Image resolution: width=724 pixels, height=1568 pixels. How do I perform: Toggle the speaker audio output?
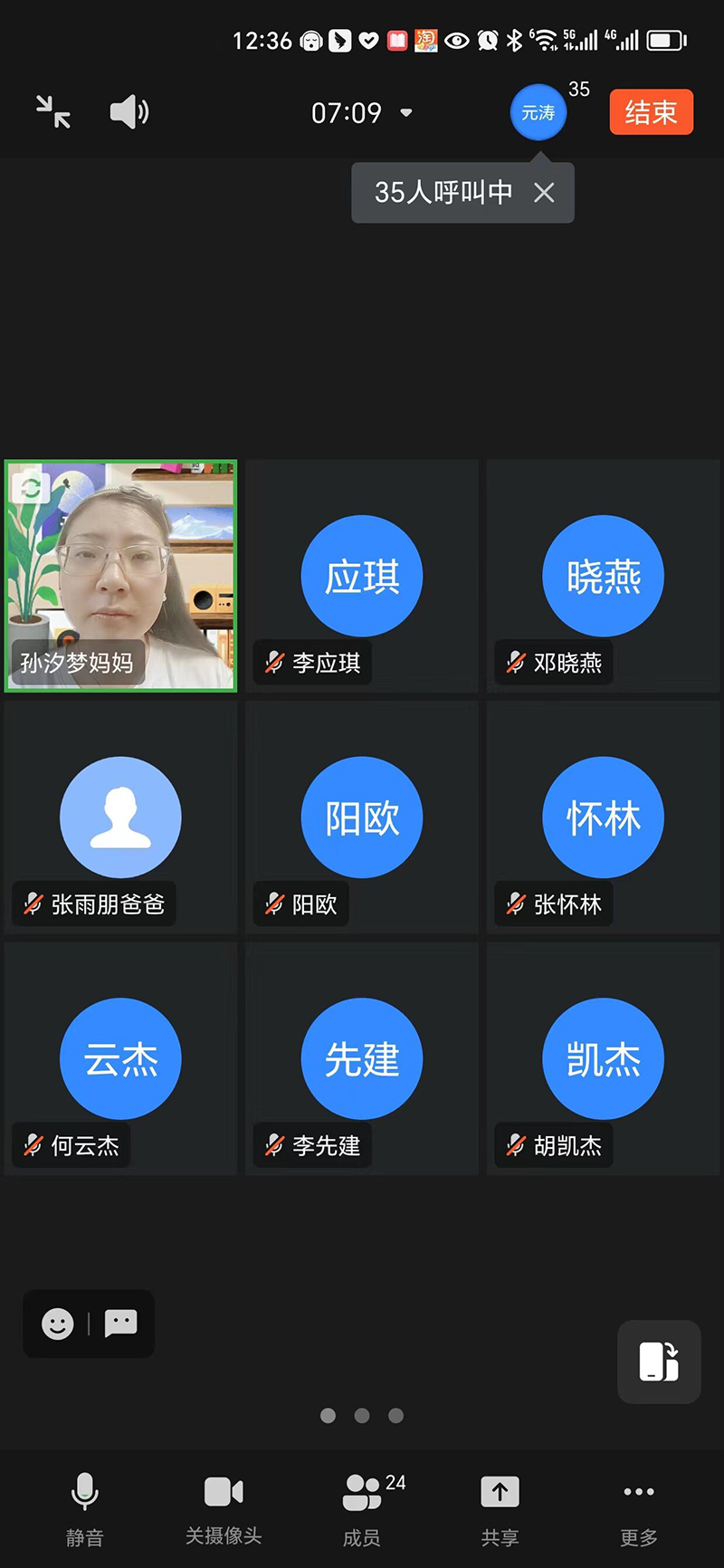tap(129, 112)
